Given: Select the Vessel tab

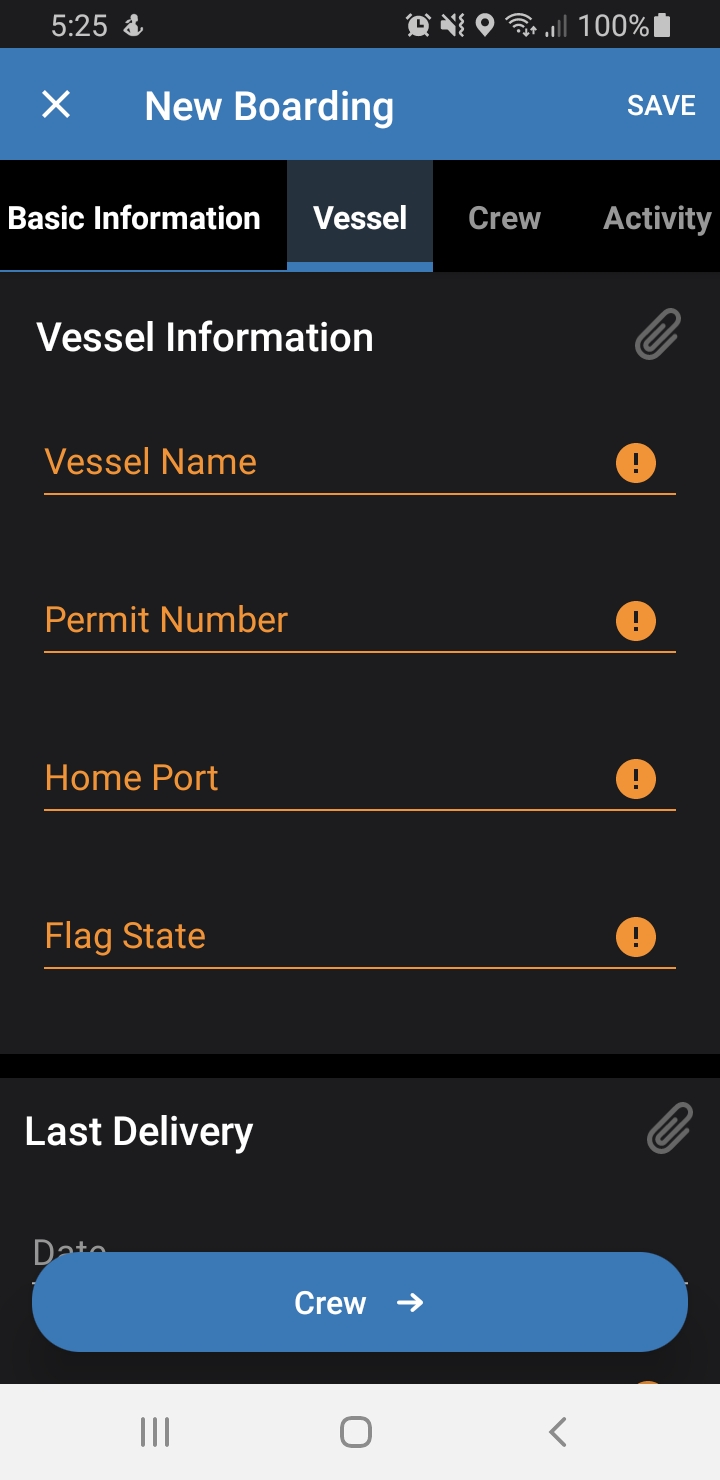Looking at the screenshot, I should [x=360, y=218].
